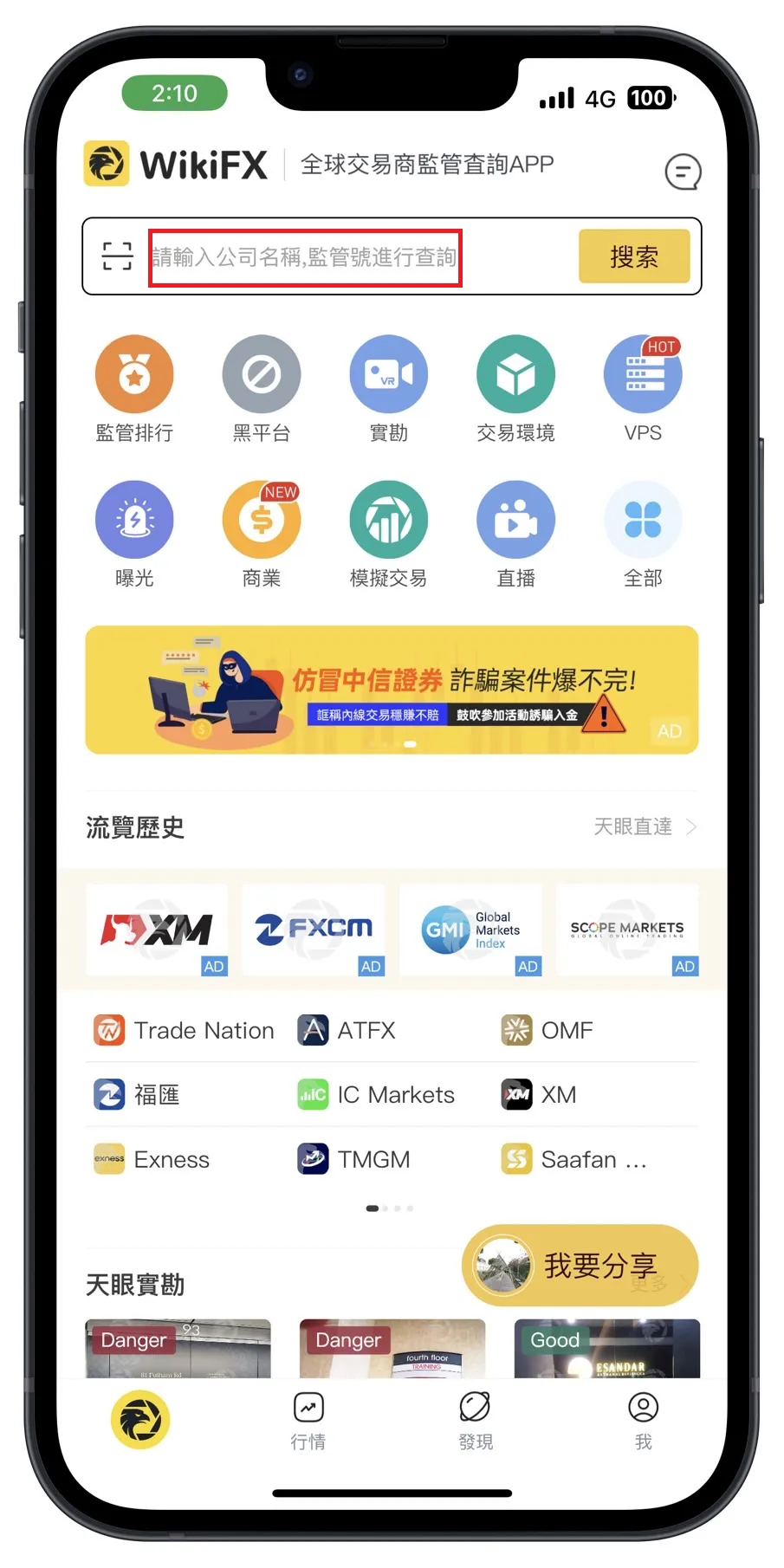Open 直播 live streaming
784x1568 pixels.
tap(515, 535)
